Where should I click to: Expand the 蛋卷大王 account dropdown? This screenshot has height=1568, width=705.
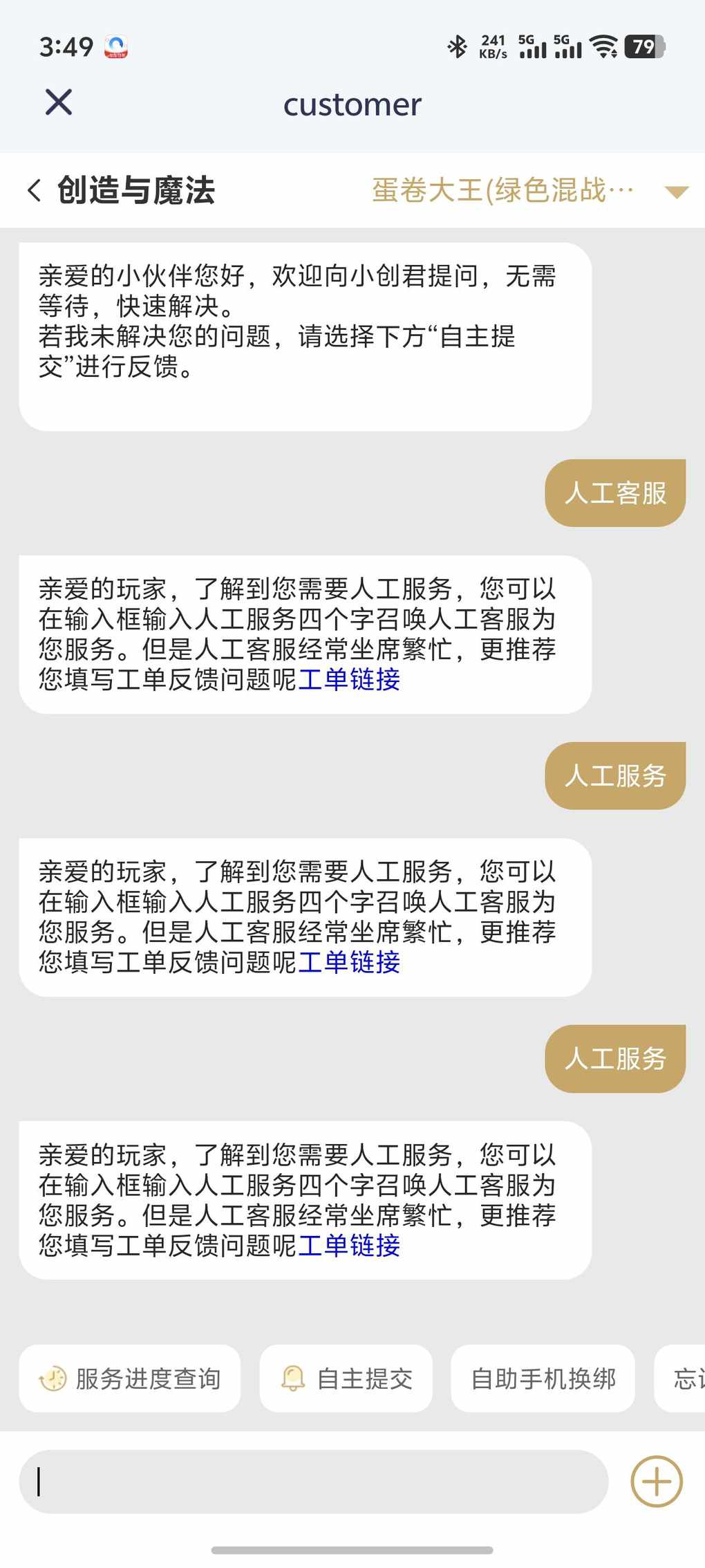click(x=675, y=192)
